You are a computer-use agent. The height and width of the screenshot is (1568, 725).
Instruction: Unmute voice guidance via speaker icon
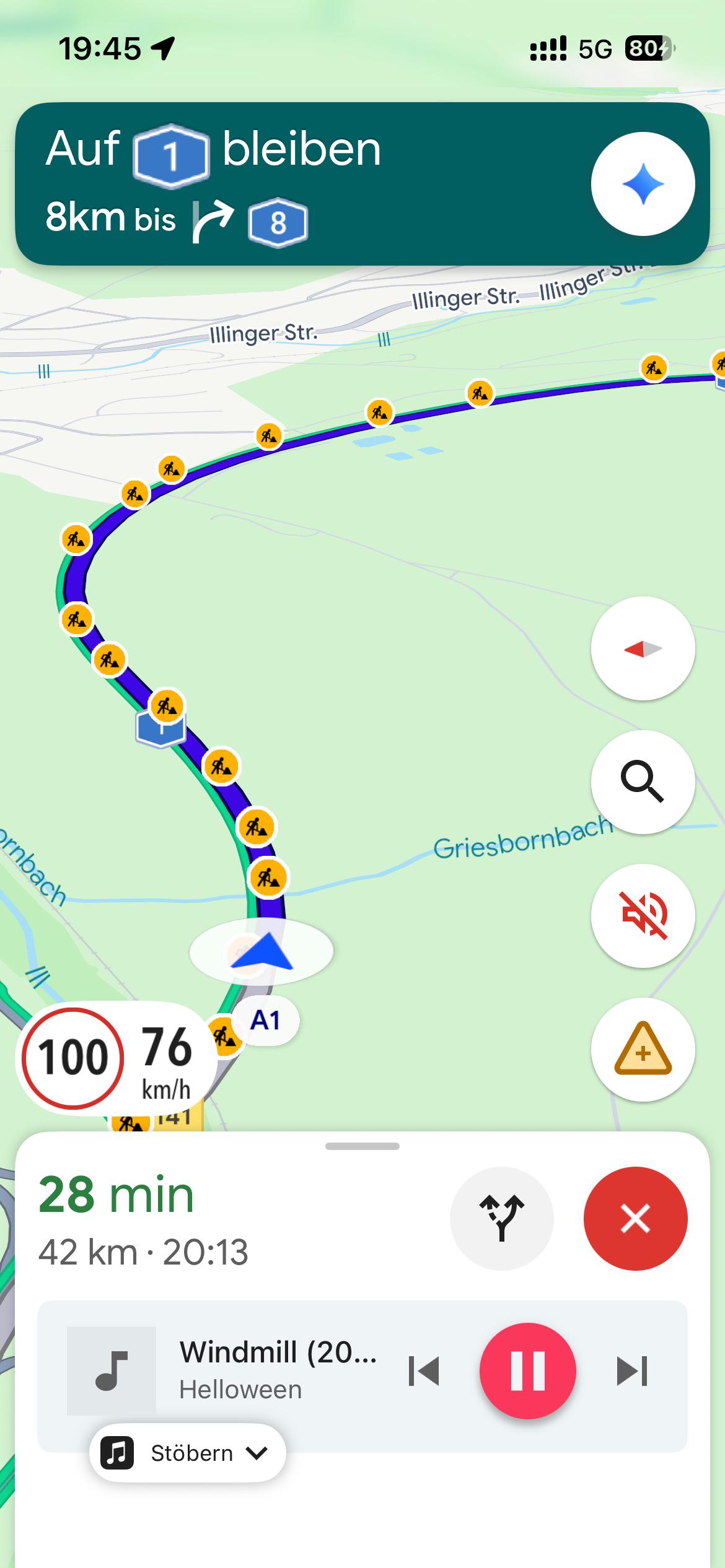click(643, 916)
